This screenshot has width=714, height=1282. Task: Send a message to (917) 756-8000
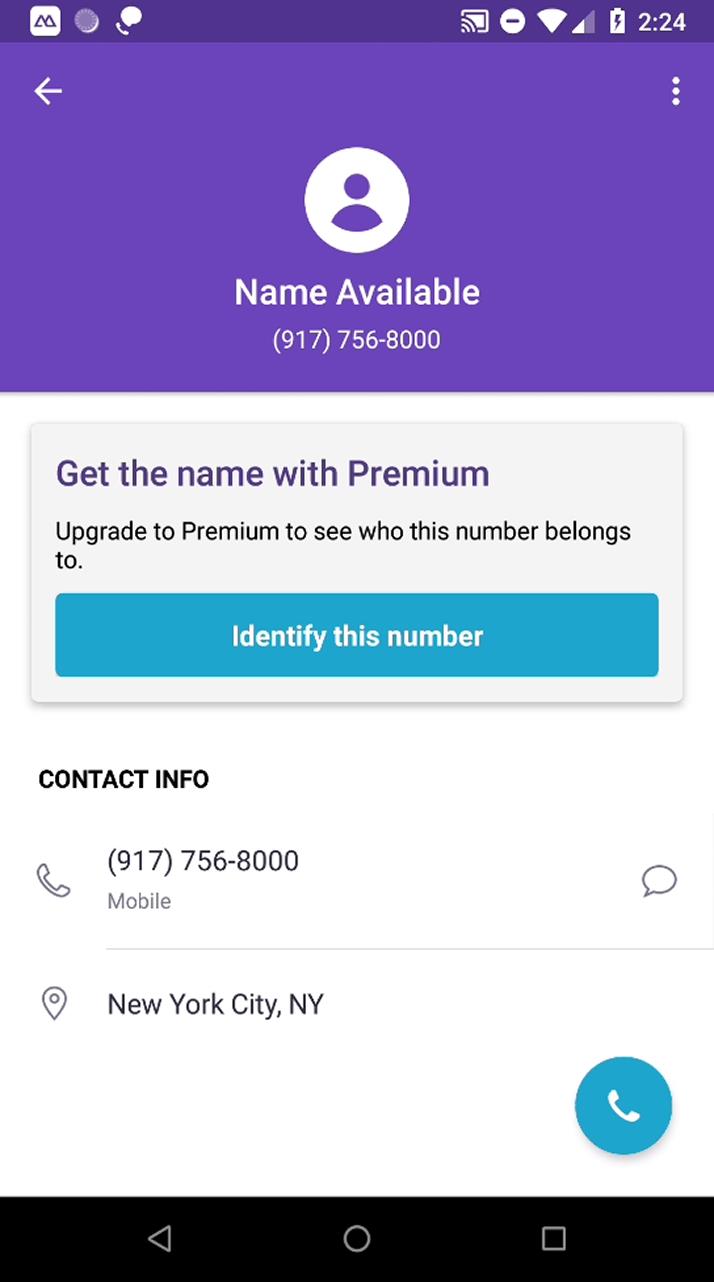659,880
